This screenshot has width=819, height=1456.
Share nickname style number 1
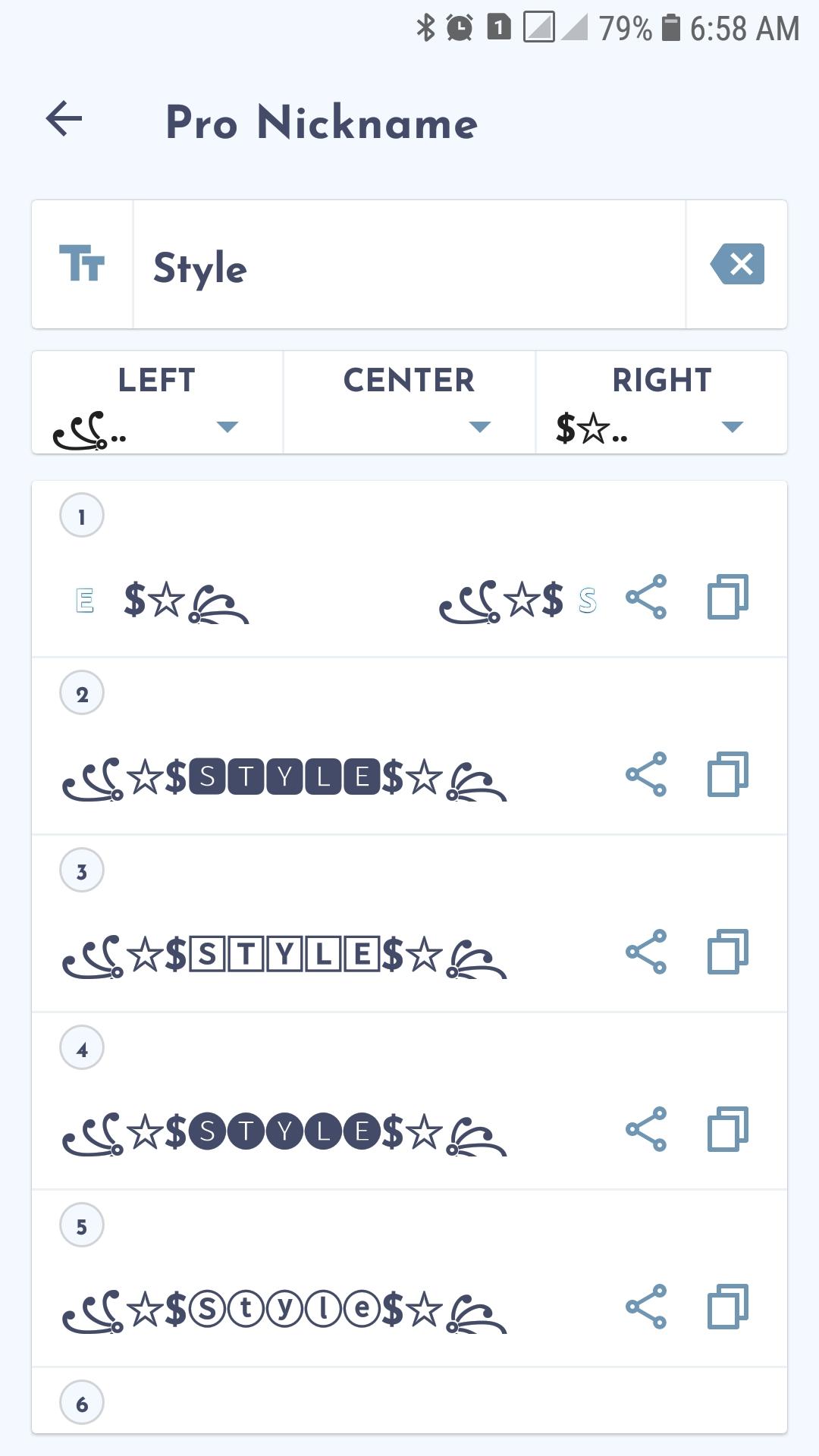646,597
